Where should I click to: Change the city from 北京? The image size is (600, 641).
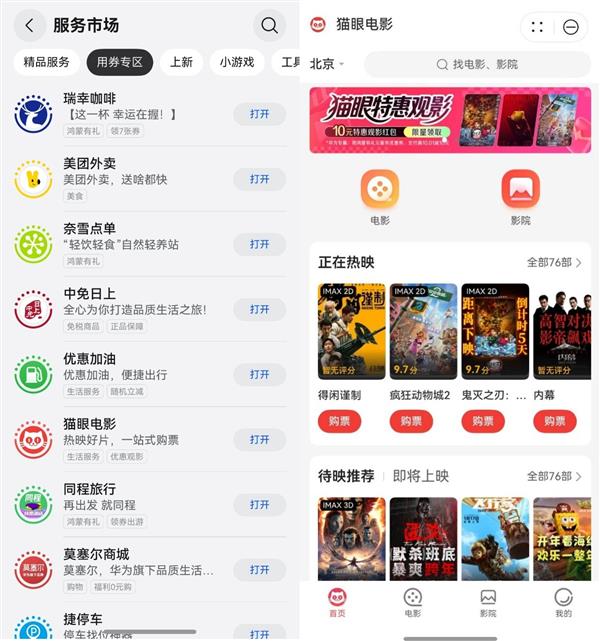(327, 64)
